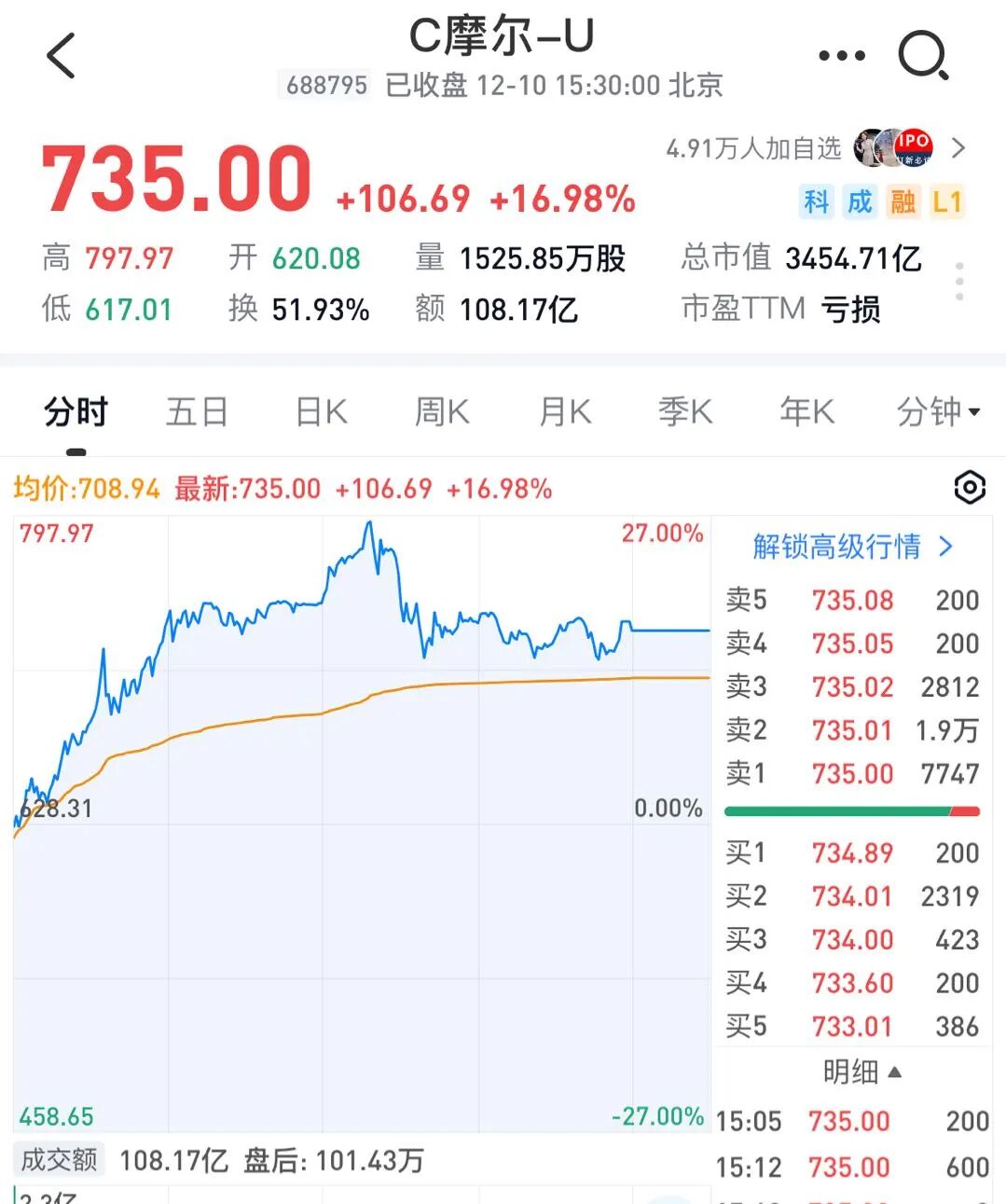This screenshot has height=1204, width=1006.
Task: Go back using the top-left arrow
Action: [x=62, y=56]
